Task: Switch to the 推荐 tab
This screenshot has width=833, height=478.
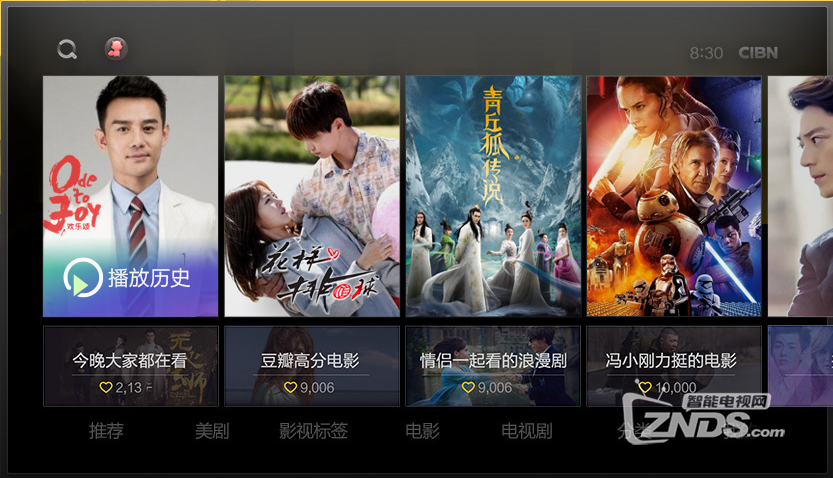Action: [x=107, y=431]
